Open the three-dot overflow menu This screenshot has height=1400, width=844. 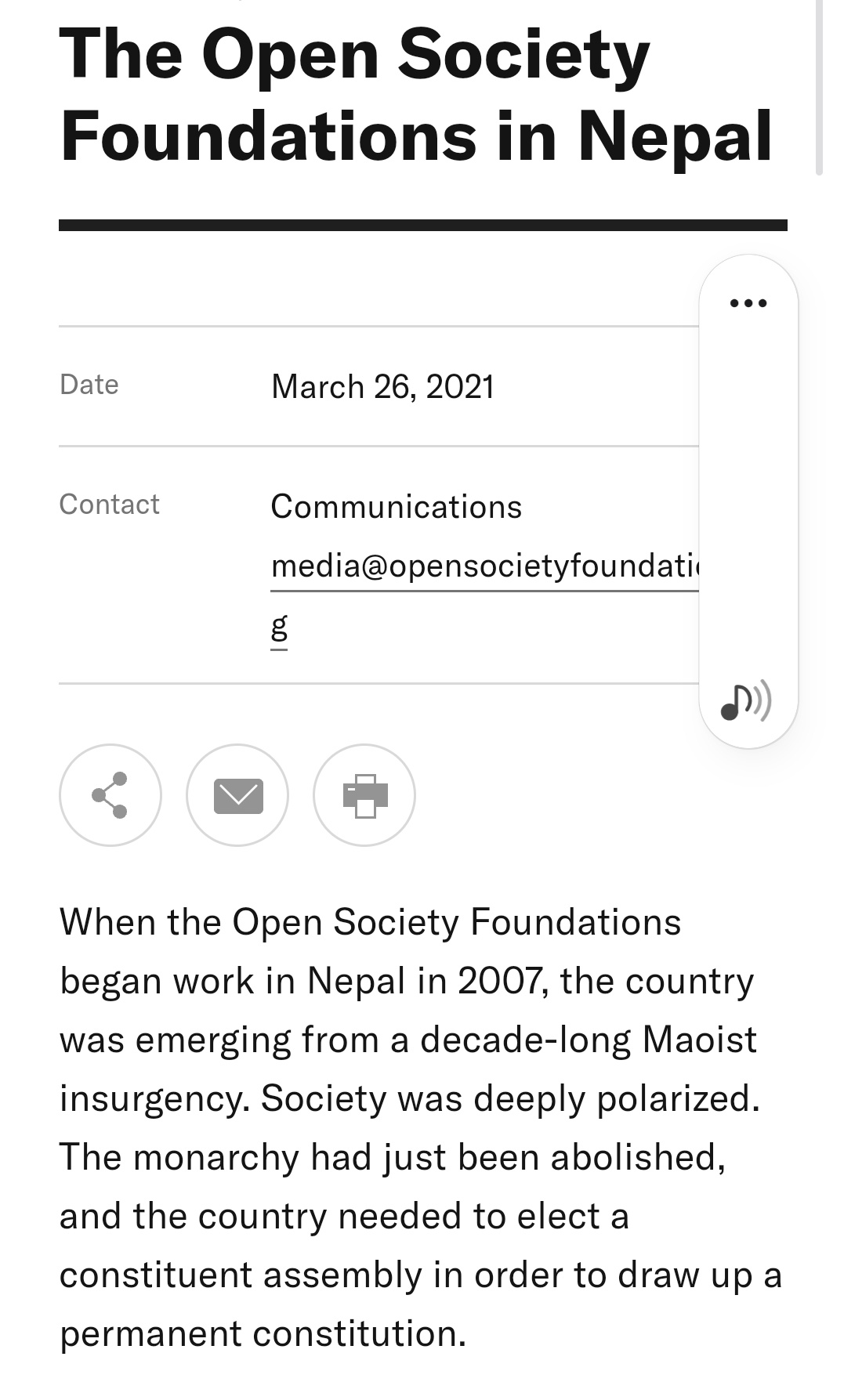(x=748, y=303)
